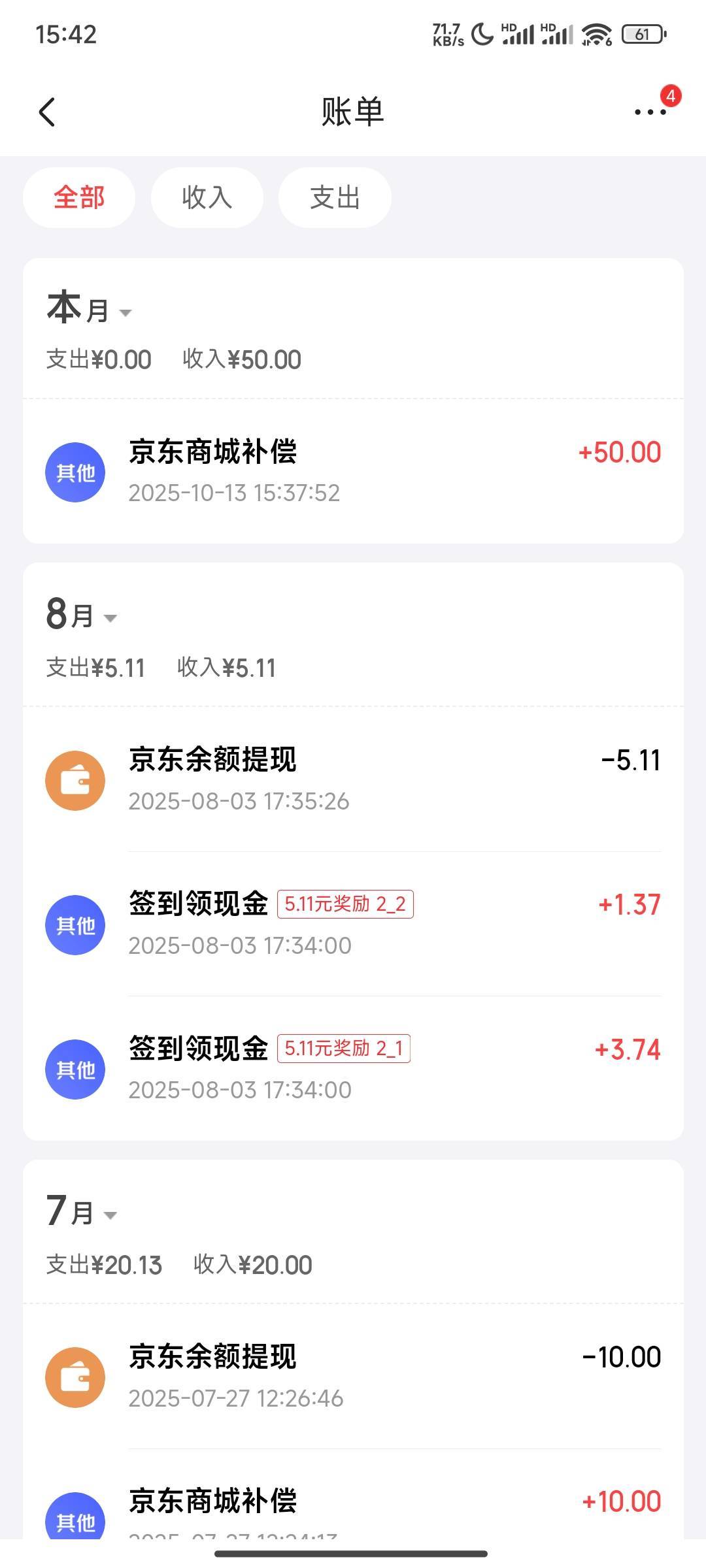Expand the 本月 month dropdown
706x1568 pixels.
(90, 310)
